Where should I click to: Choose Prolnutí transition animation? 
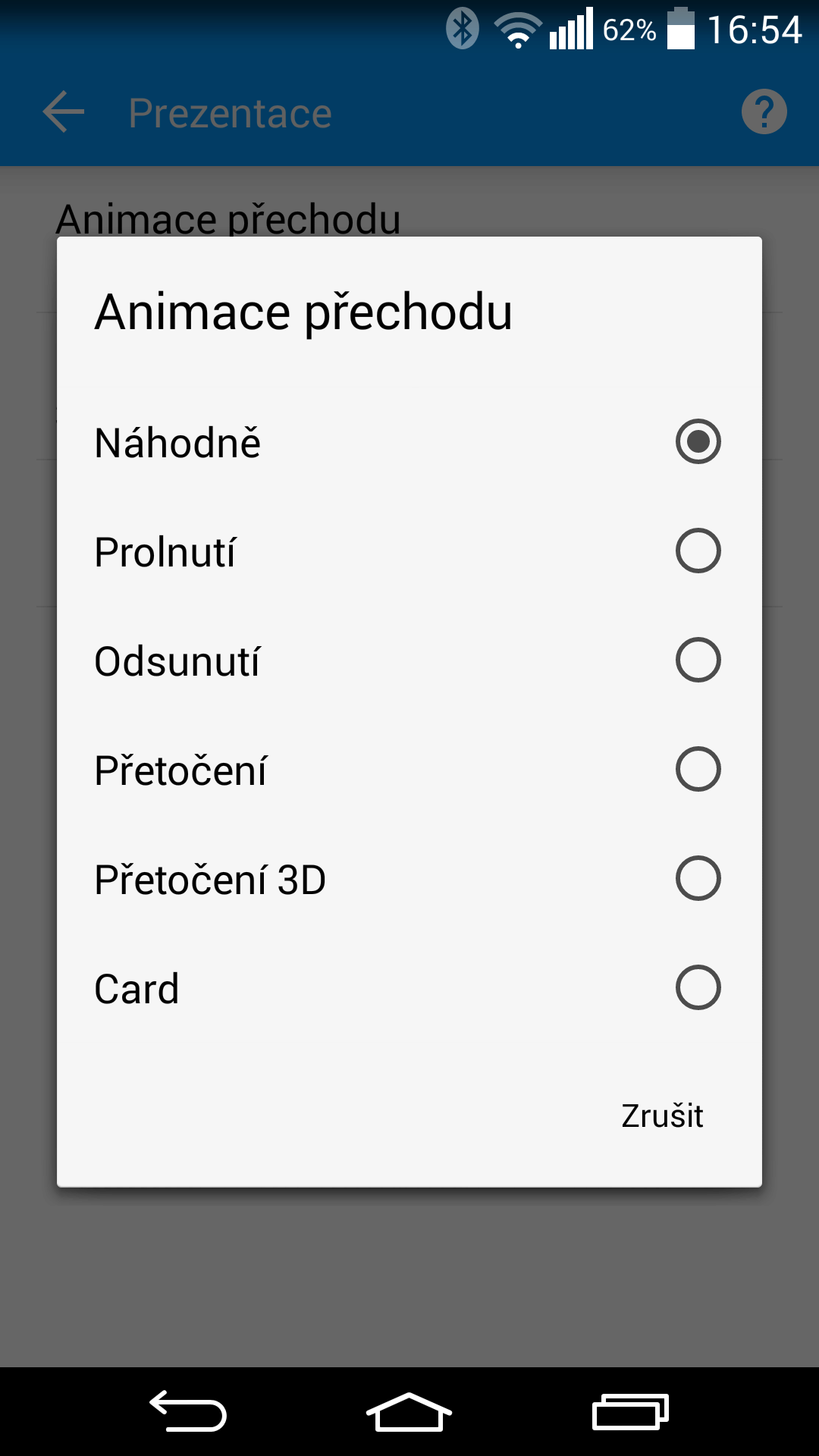coord(409,551)
